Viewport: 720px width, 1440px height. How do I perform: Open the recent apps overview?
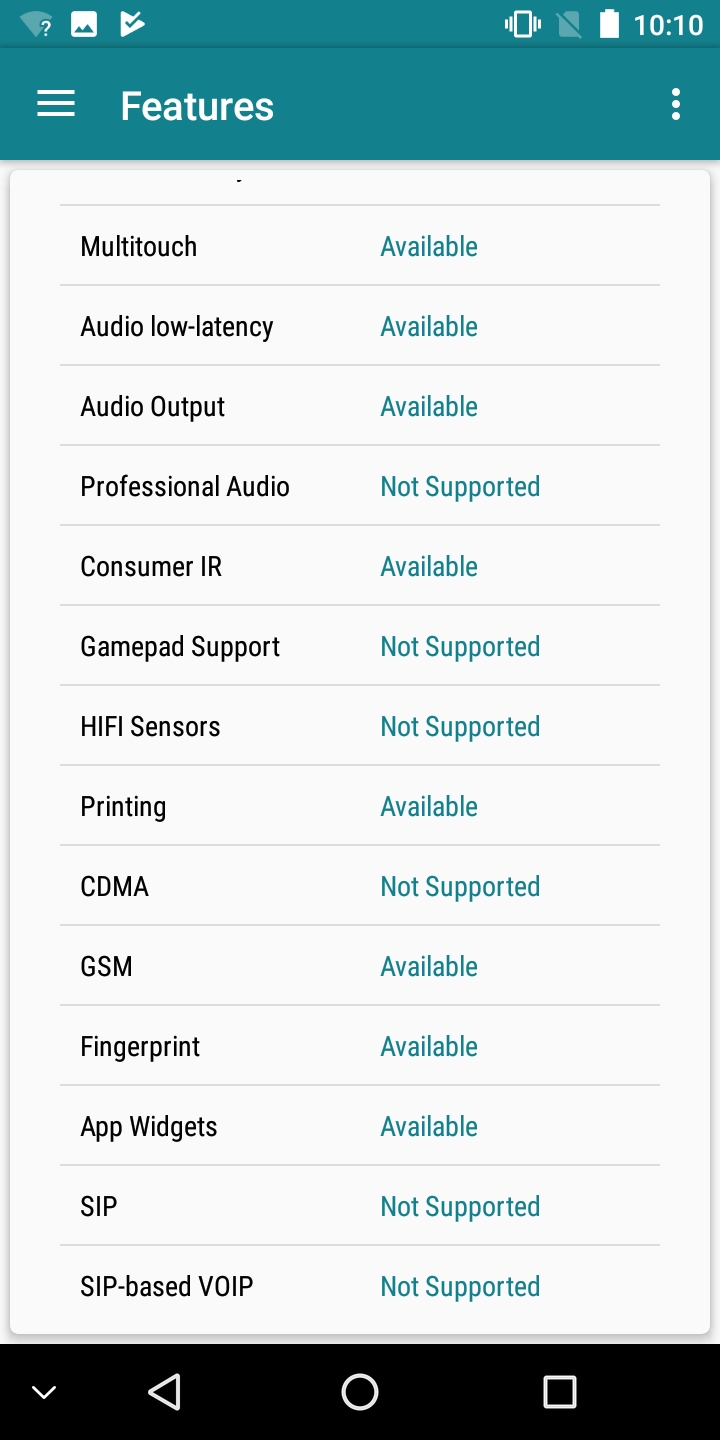click(x=559, y=1391)
